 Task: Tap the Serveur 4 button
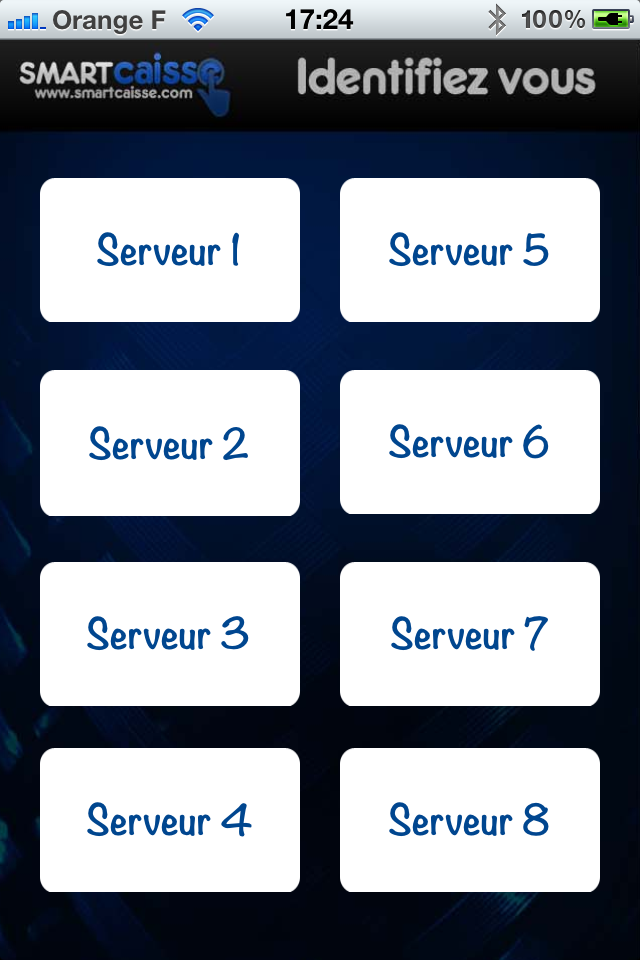170,820
